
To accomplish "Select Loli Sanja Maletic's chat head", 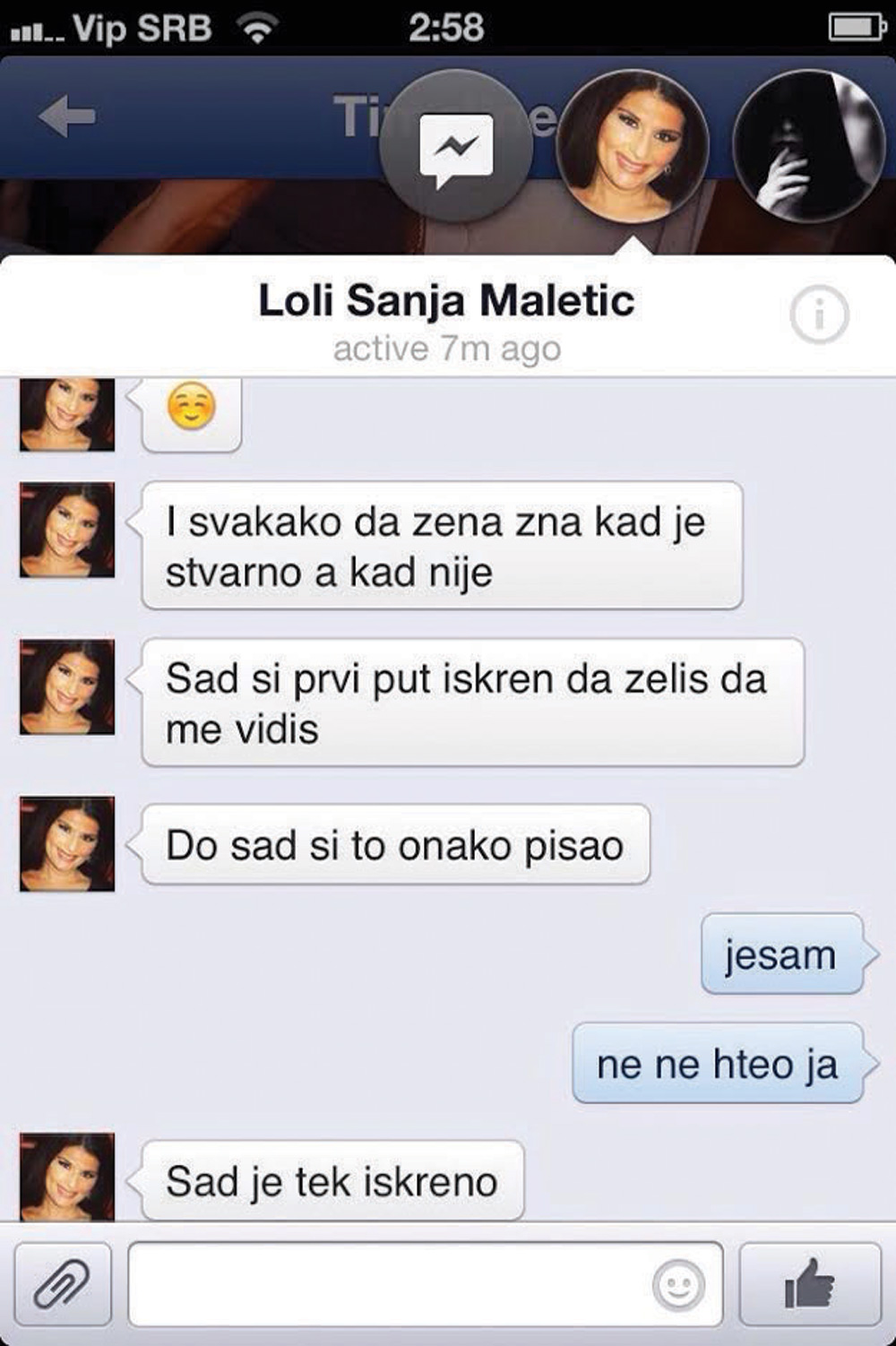I will click(633, 146).
